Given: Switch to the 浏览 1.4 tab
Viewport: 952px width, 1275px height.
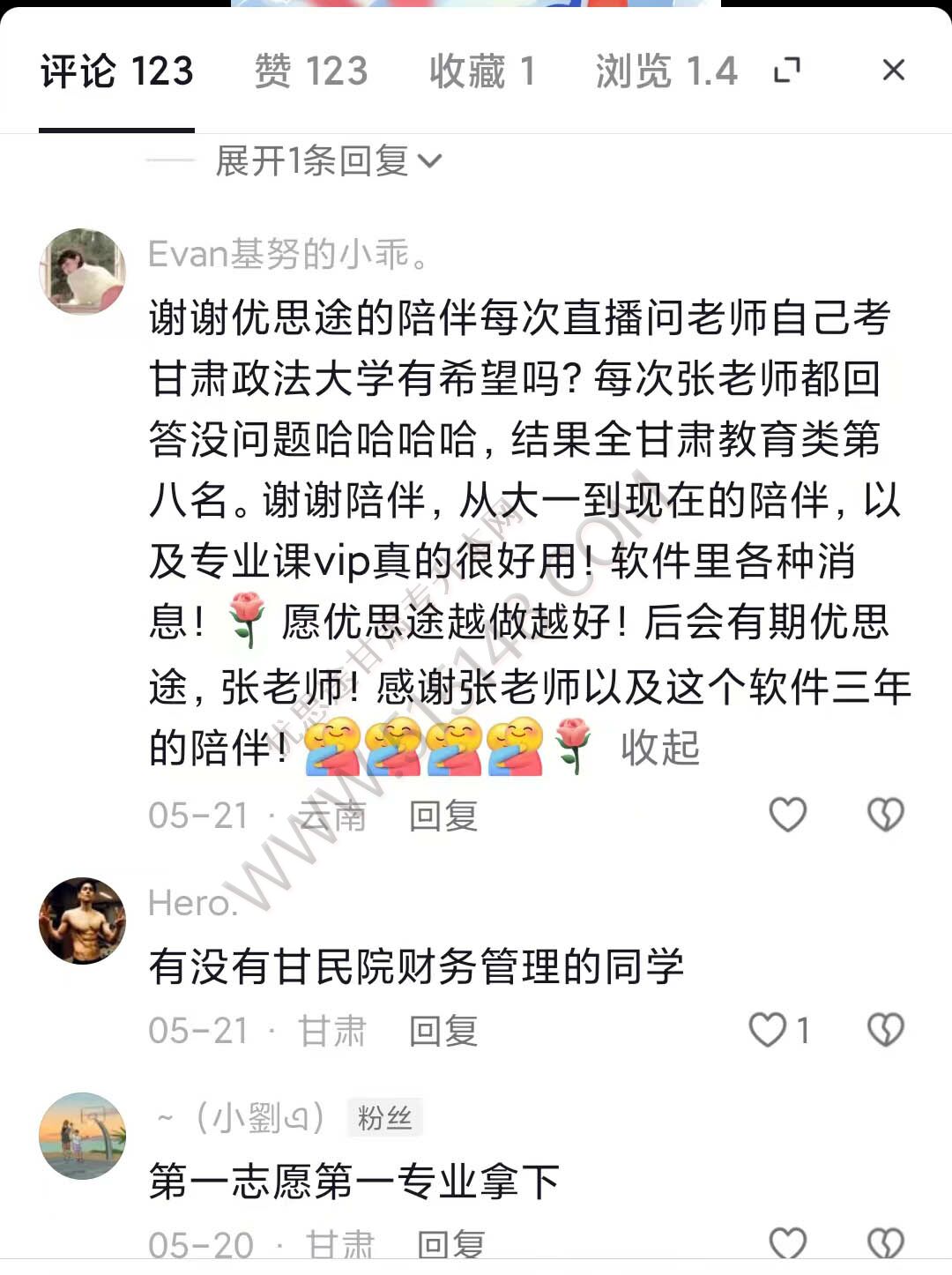Looking at the screenshot, I should (666, 71).
